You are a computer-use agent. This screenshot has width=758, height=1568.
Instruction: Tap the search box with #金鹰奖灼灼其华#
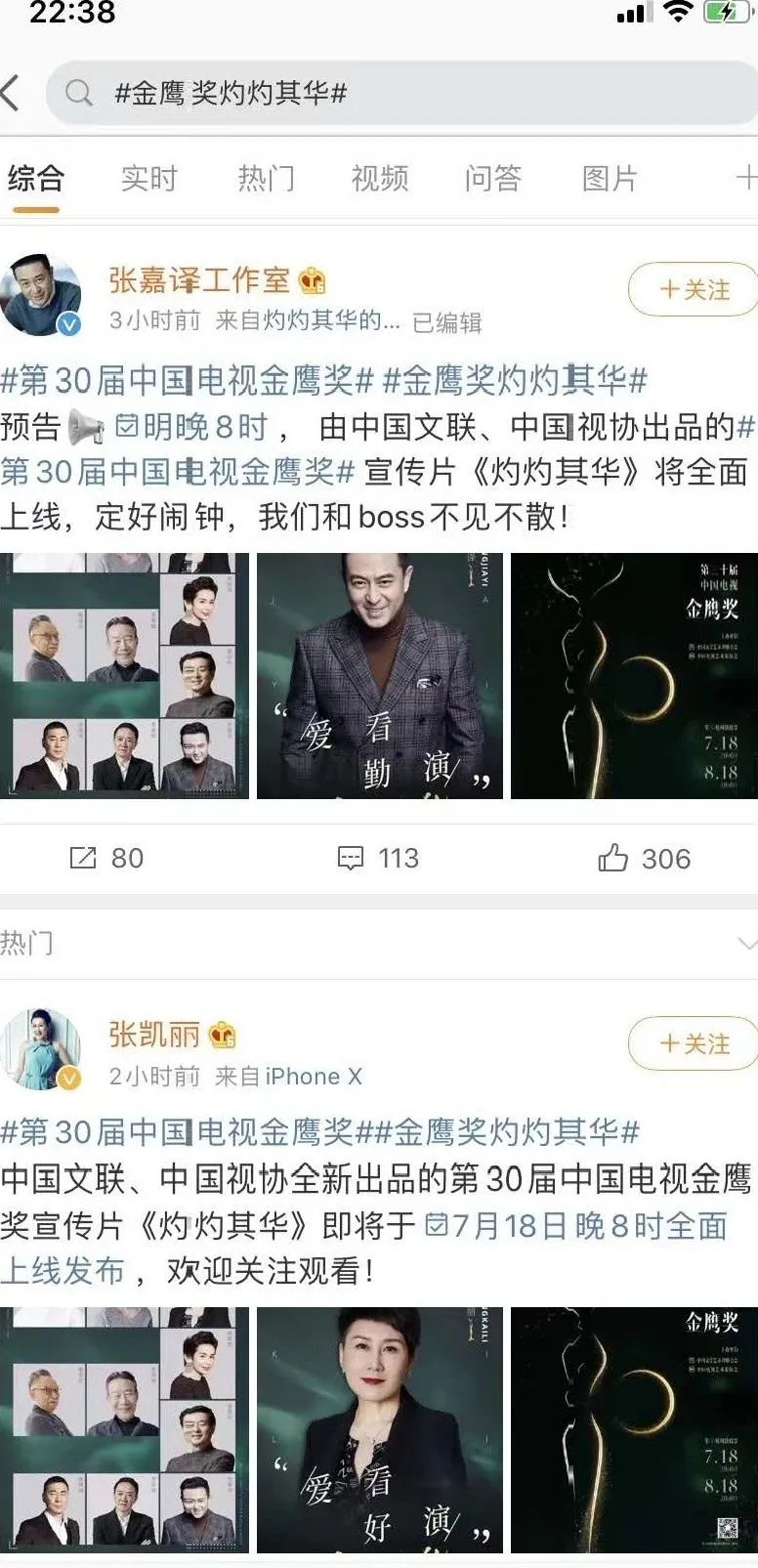pyautogui.click(x=391, y=94)
